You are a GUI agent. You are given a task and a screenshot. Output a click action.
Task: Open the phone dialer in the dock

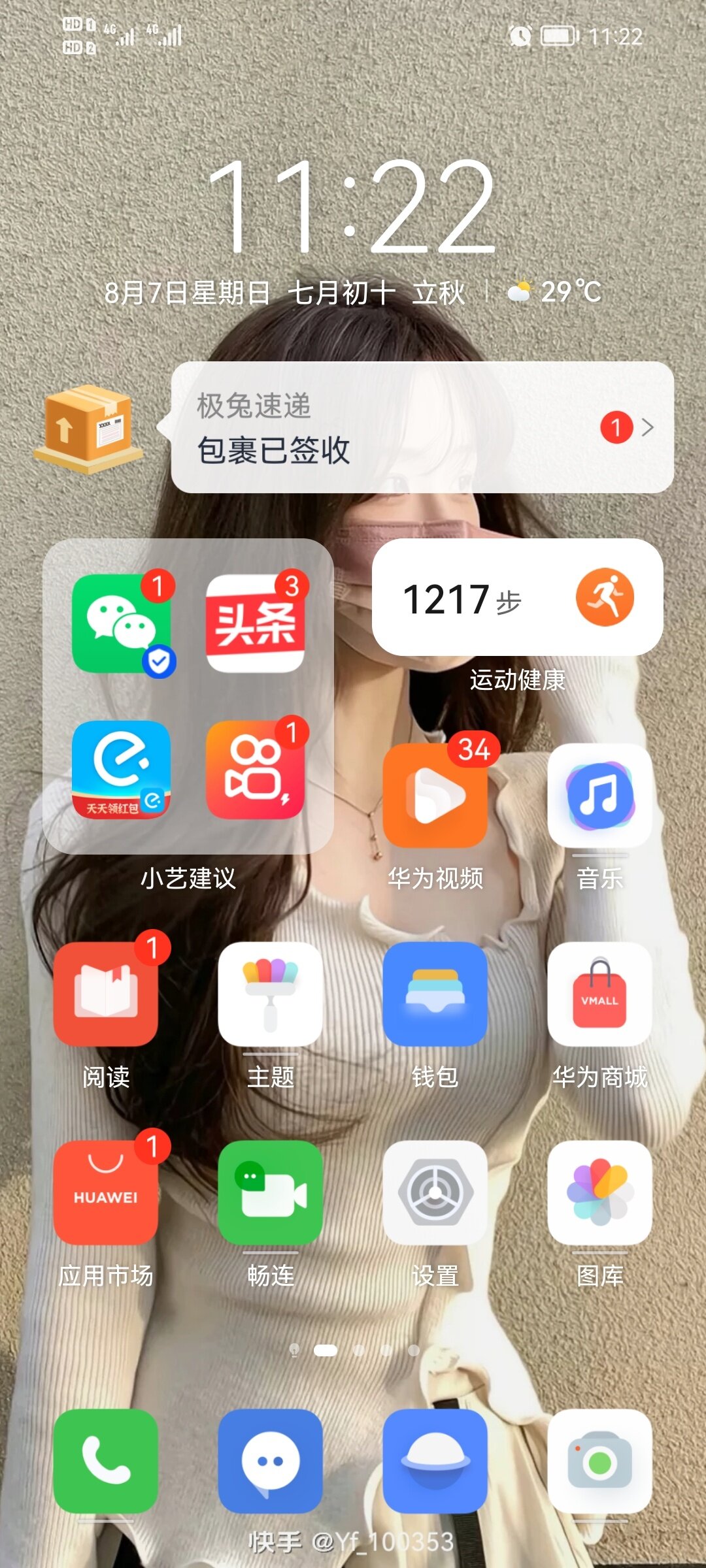pos(106,1461)
